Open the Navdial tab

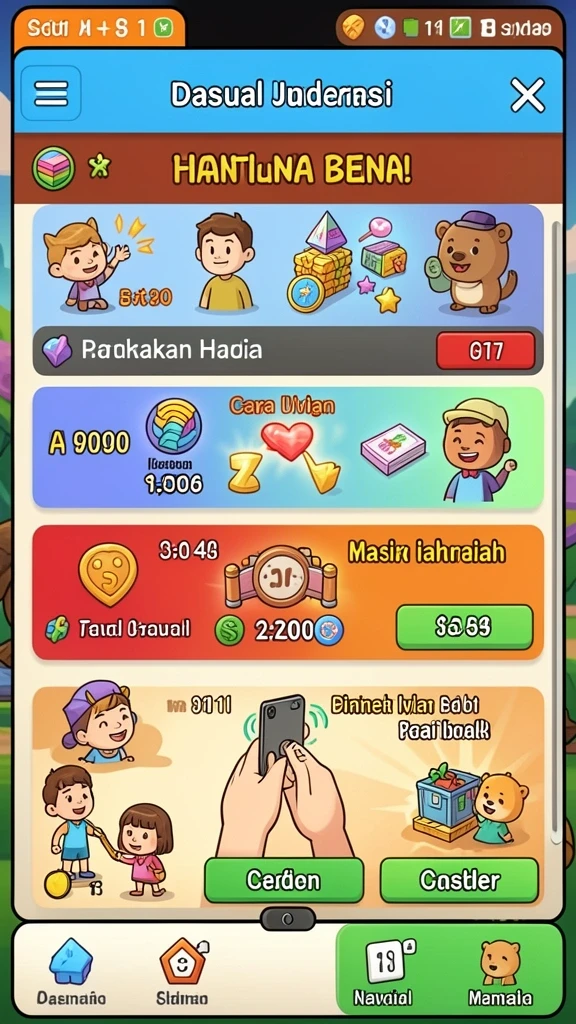383,972
